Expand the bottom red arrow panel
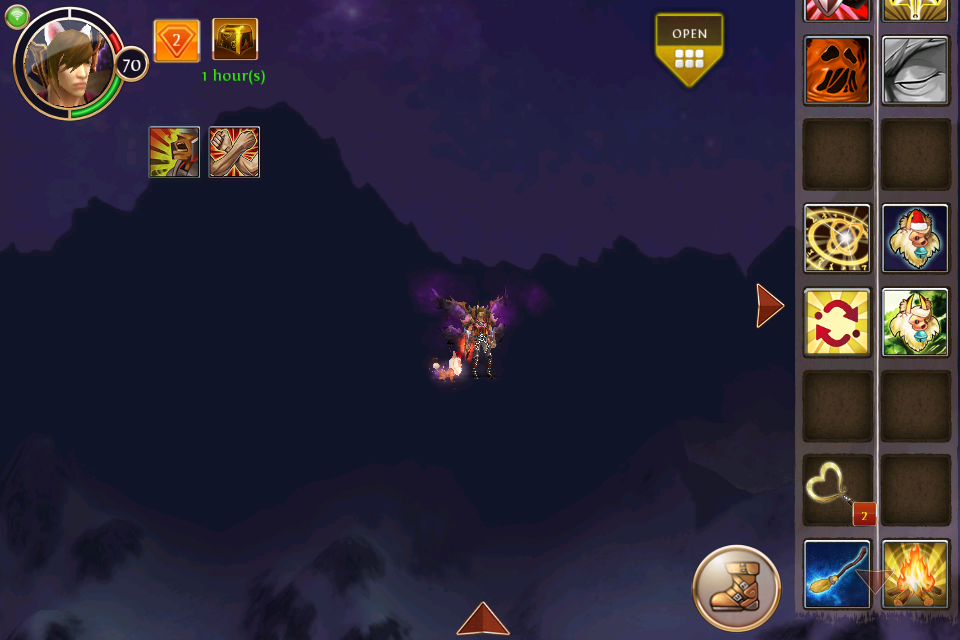This screenshot has height=640, width=960. (483, 619)
